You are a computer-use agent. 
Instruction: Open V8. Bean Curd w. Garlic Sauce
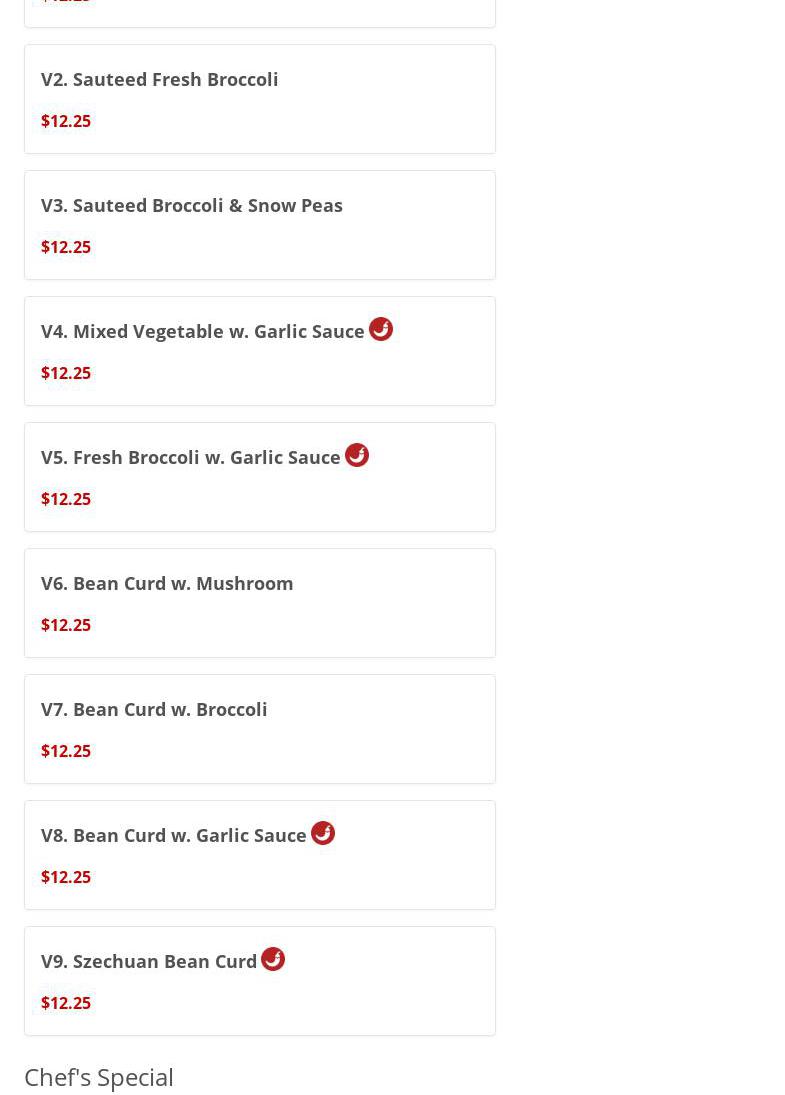(x=174, y=836)
